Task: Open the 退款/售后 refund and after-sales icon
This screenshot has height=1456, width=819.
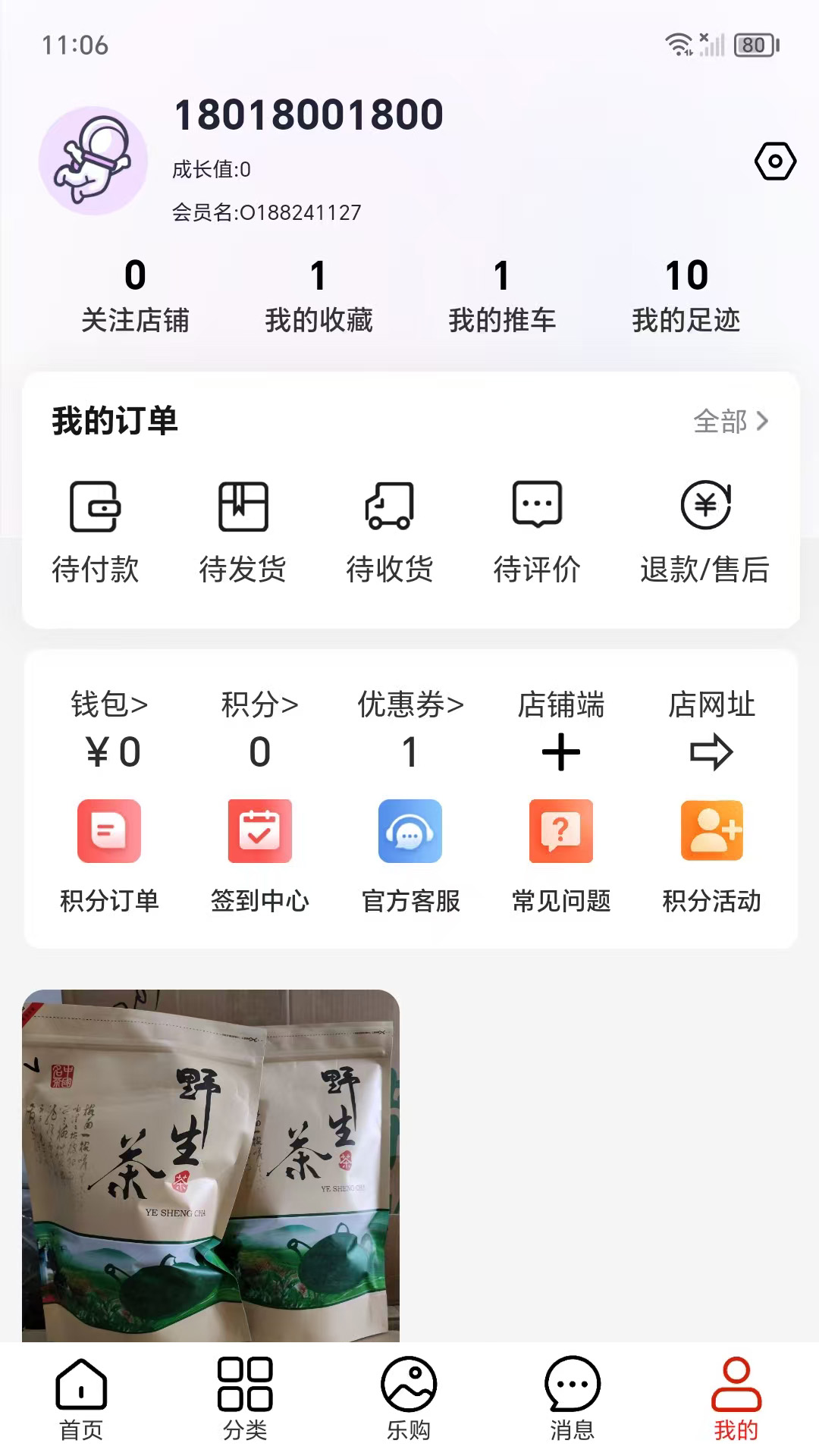Action: coord(704,531)
